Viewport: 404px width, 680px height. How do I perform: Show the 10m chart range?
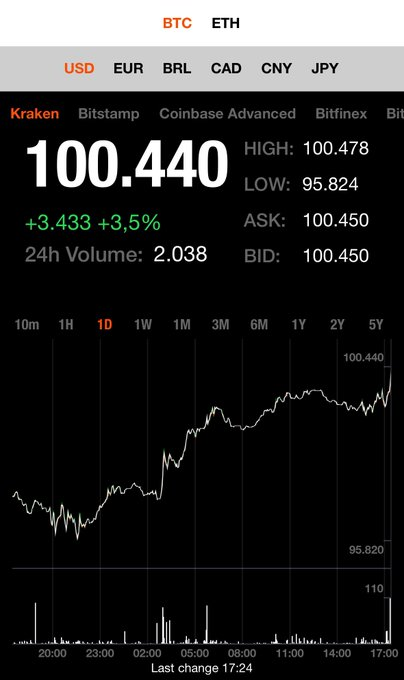pos(27,324)
